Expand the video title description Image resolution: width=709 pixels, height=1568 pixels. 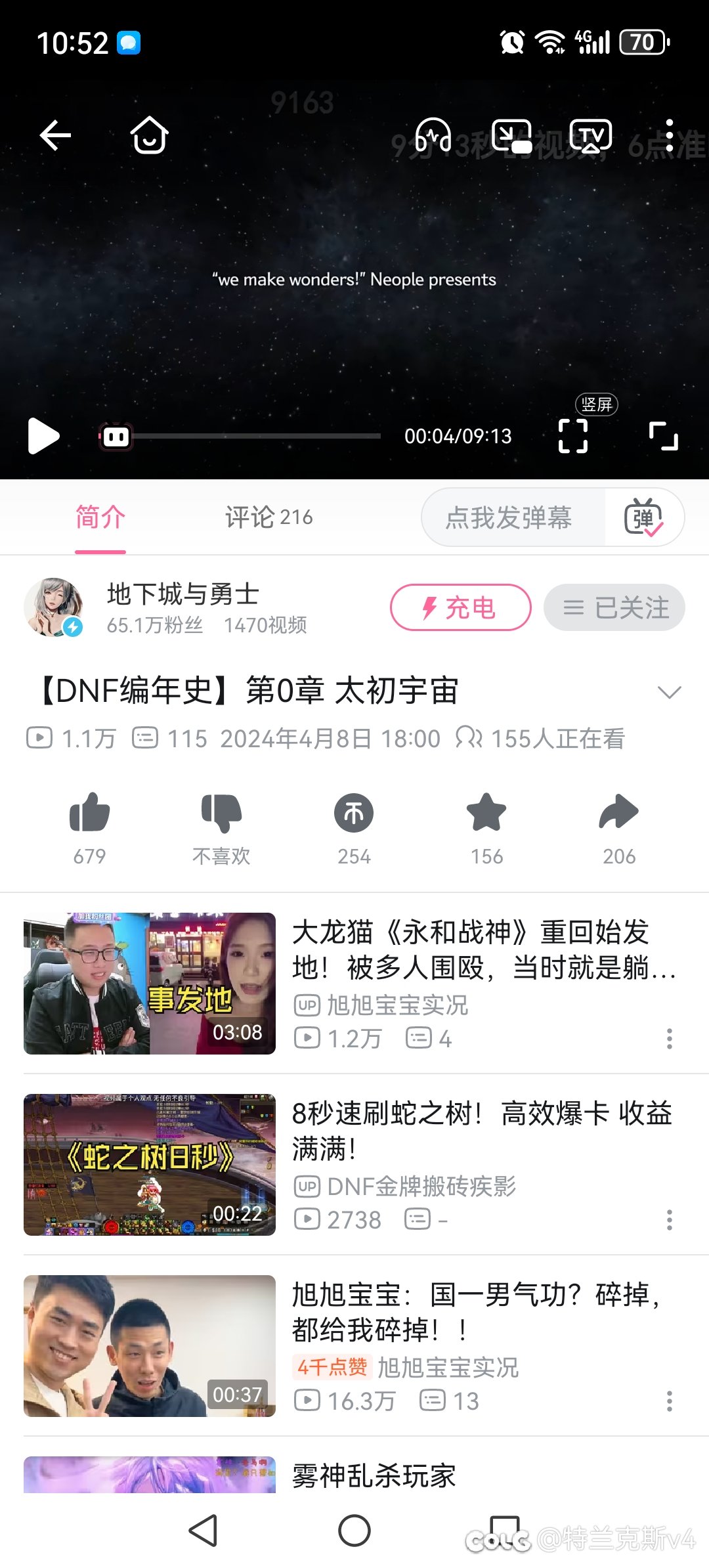669,691
